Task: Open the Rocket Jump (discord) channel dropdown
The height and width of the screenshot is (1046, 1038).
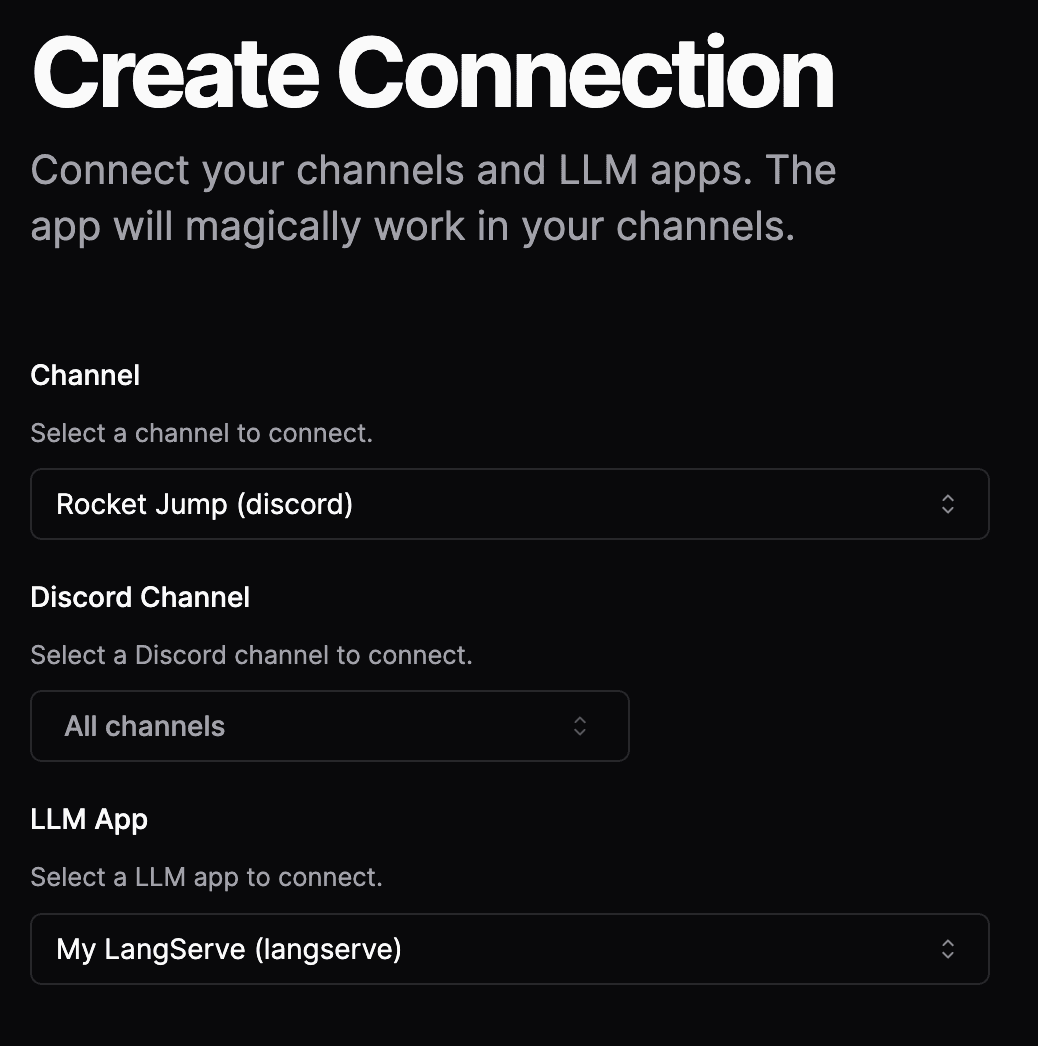Action: [510, 504]
